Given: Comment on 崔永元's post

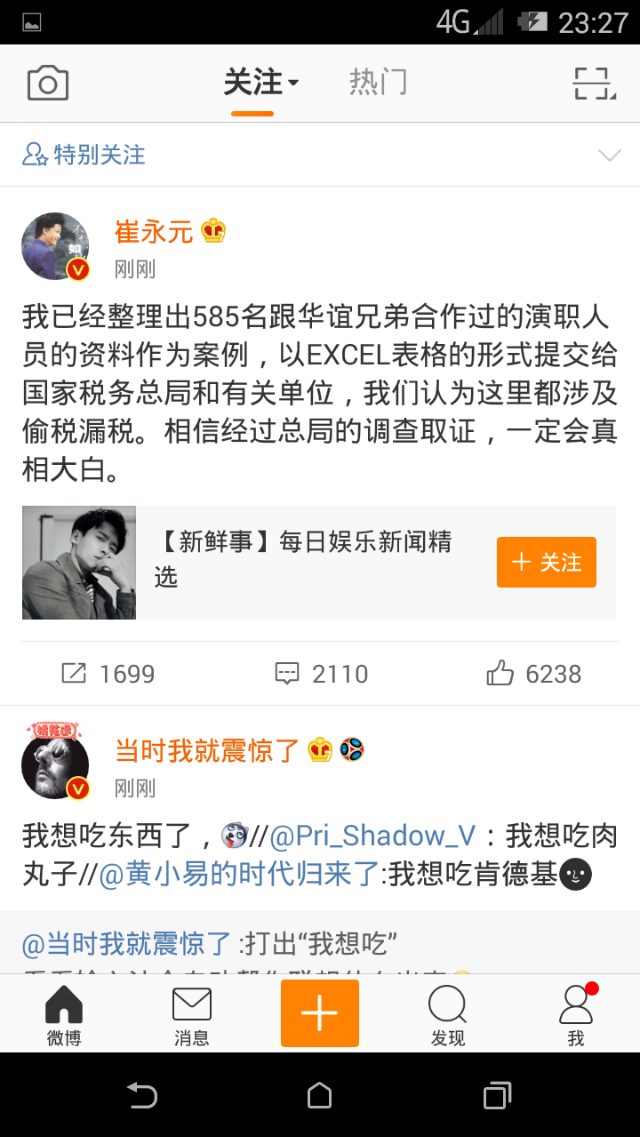Looking at the screenshot, I should 322,674.
